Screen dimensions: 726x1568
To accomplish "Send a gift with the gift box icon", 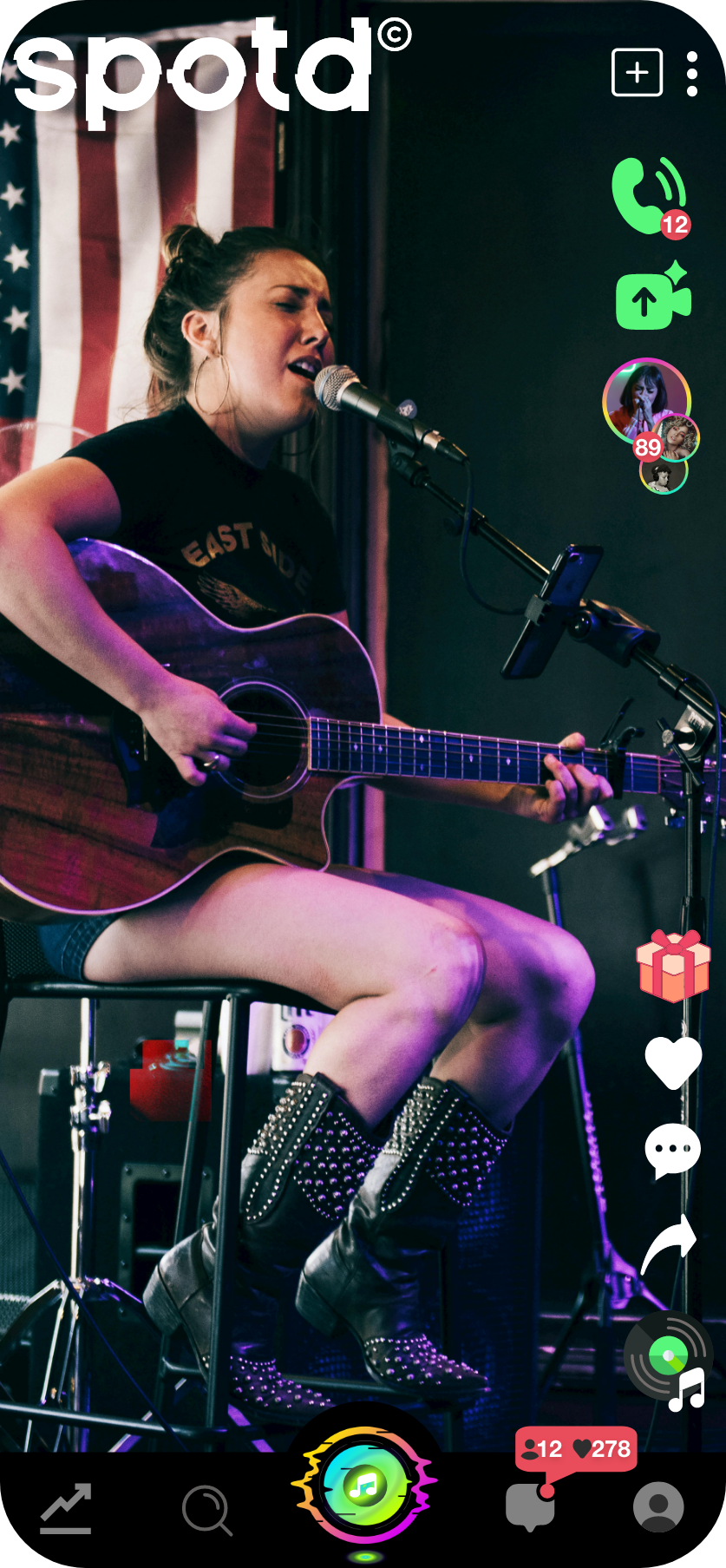I will click(673, 966).
